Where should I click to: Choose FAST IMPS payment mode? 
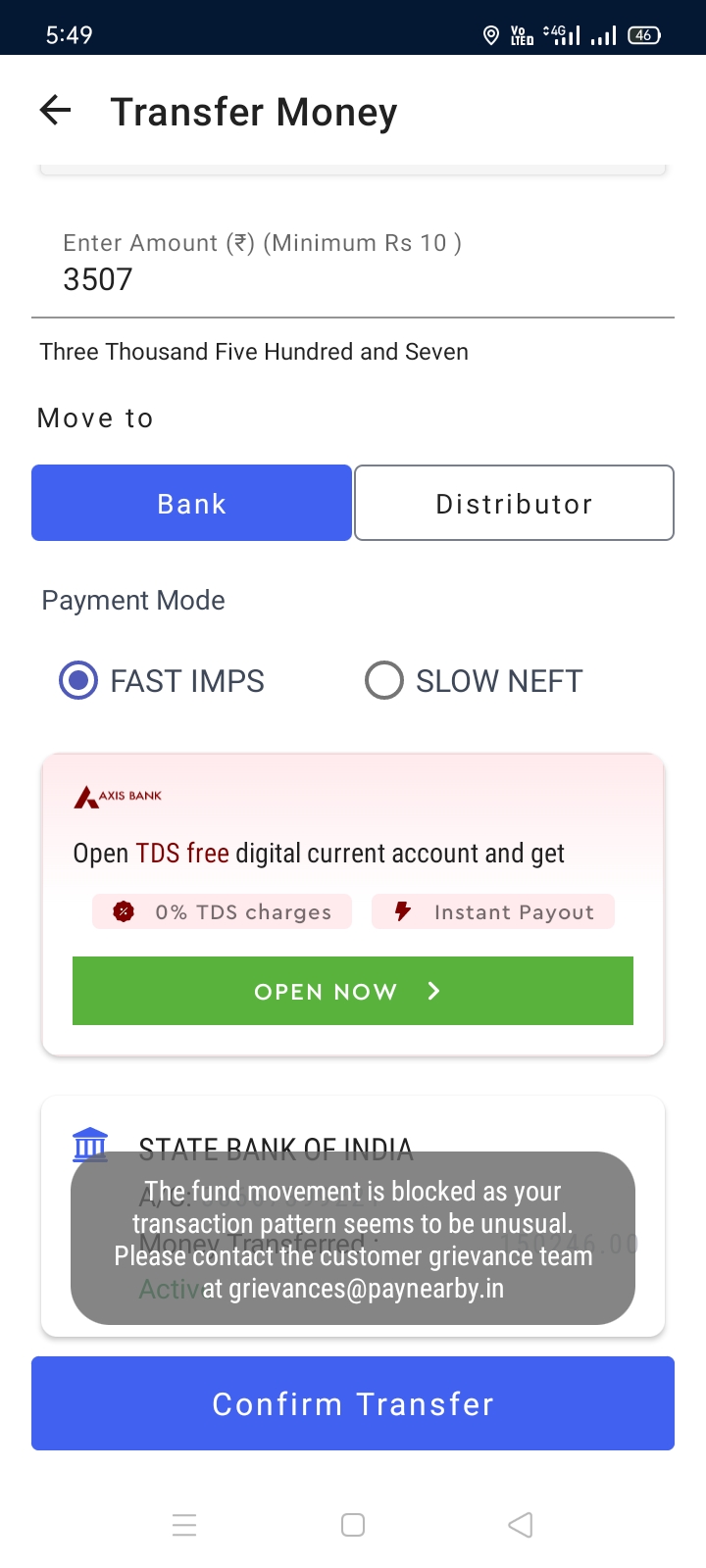pyautogui.click(x=79, y=680)
